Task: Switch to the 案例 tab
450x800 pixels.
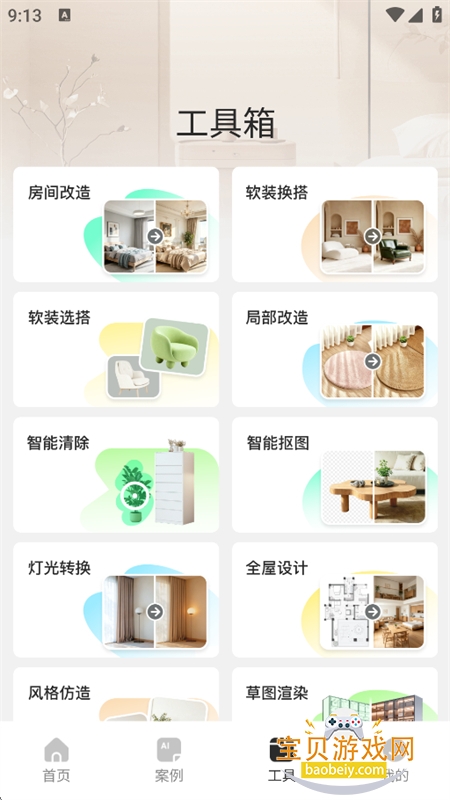Action: 169,760
